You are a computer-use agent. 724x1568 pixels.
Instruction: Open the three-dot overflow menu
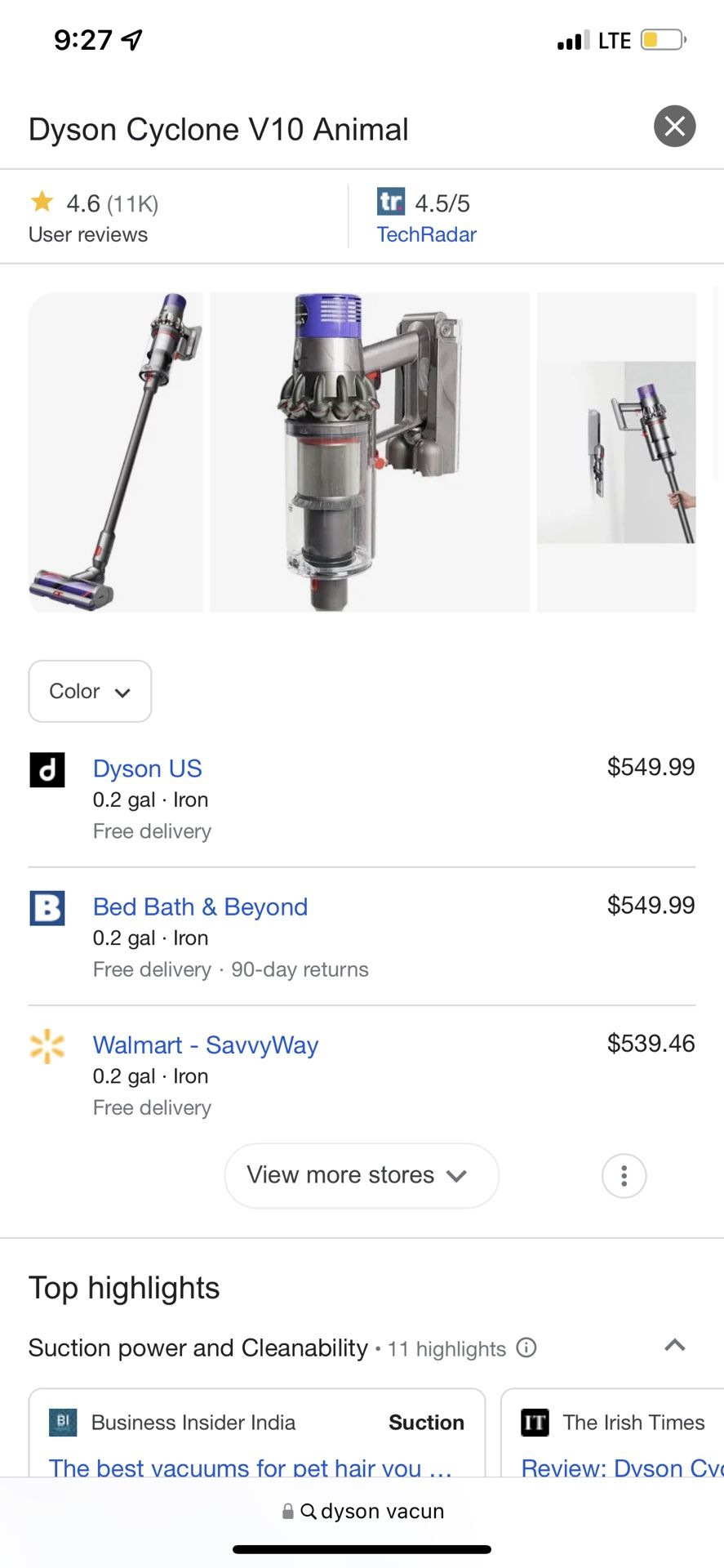[x=624, y=1175]
